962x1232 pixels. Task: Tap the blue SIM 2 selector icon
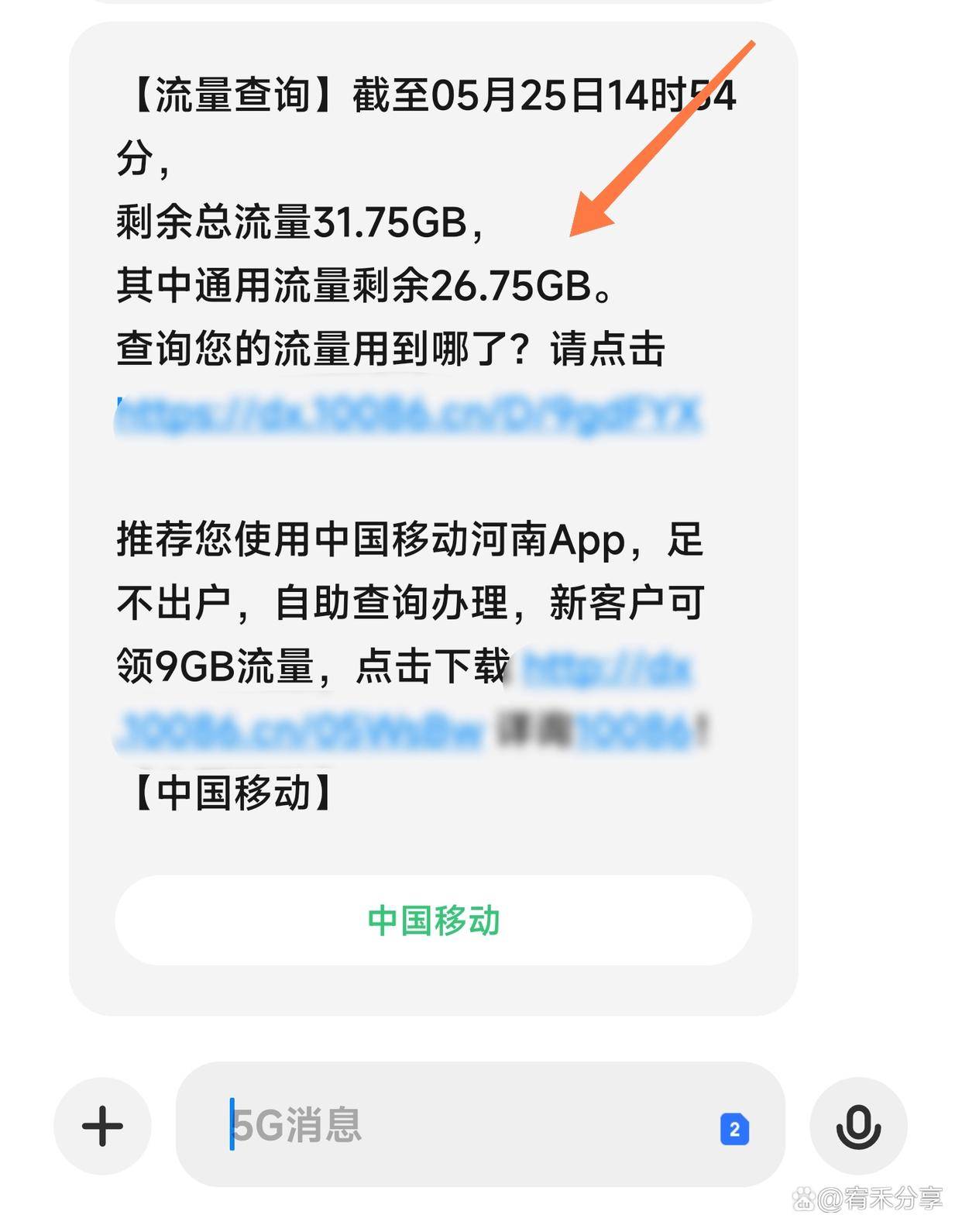click(x=734, y=1130)
